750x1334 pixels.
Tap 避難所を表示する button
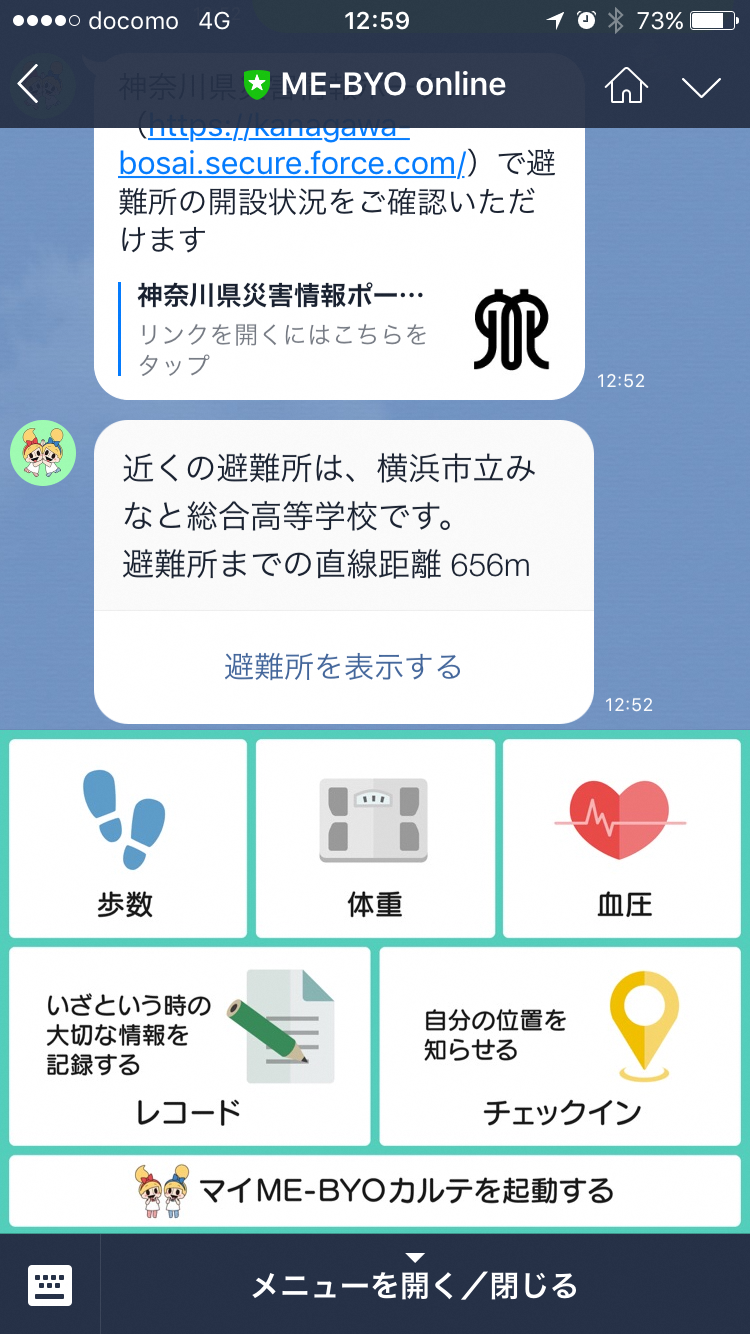point(343,667)
